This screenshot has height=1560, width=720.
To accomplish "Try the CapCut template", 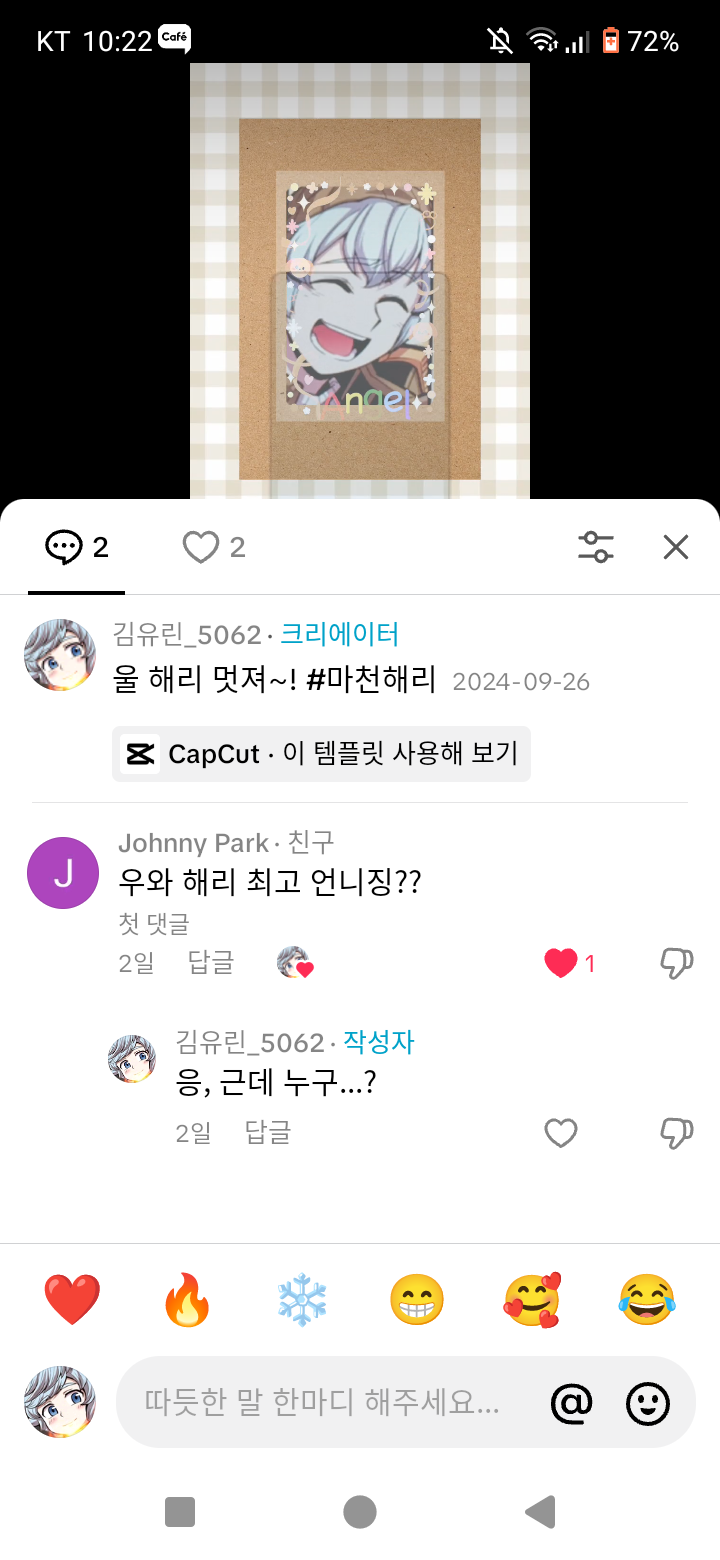I will 321,754.
